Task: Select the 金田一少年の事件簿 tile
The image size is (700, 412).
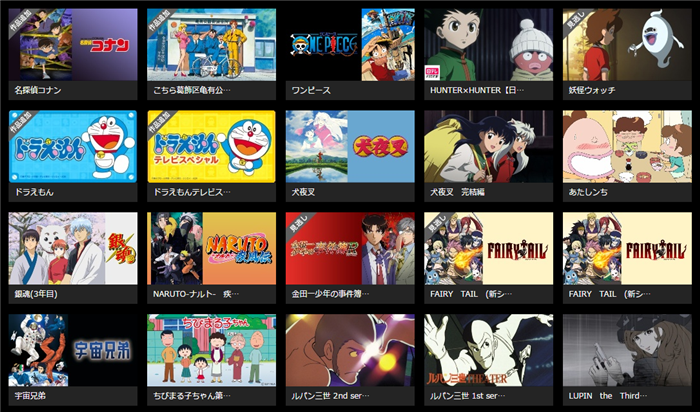Action: pyautogui.click(x=350, y=248)
